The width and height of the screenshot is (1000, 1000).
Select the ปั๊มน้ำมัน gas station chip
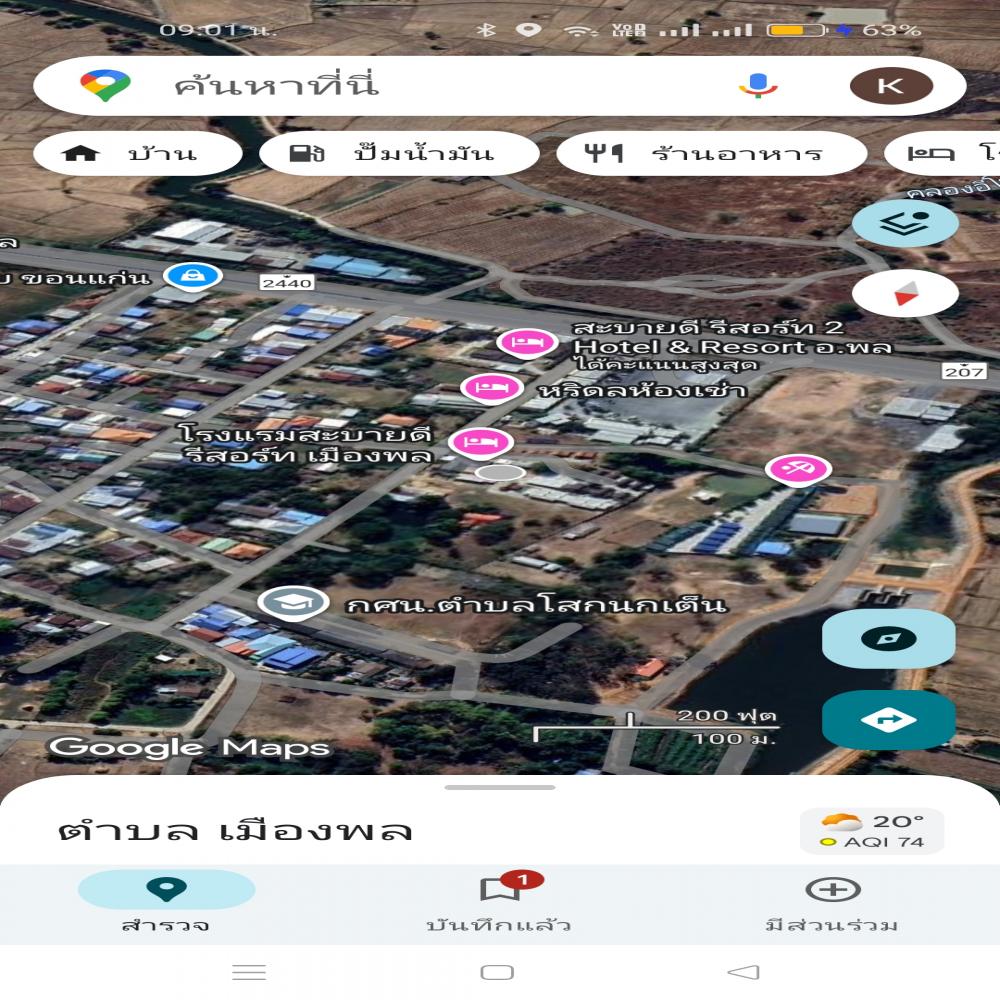[x=399, y=154]
